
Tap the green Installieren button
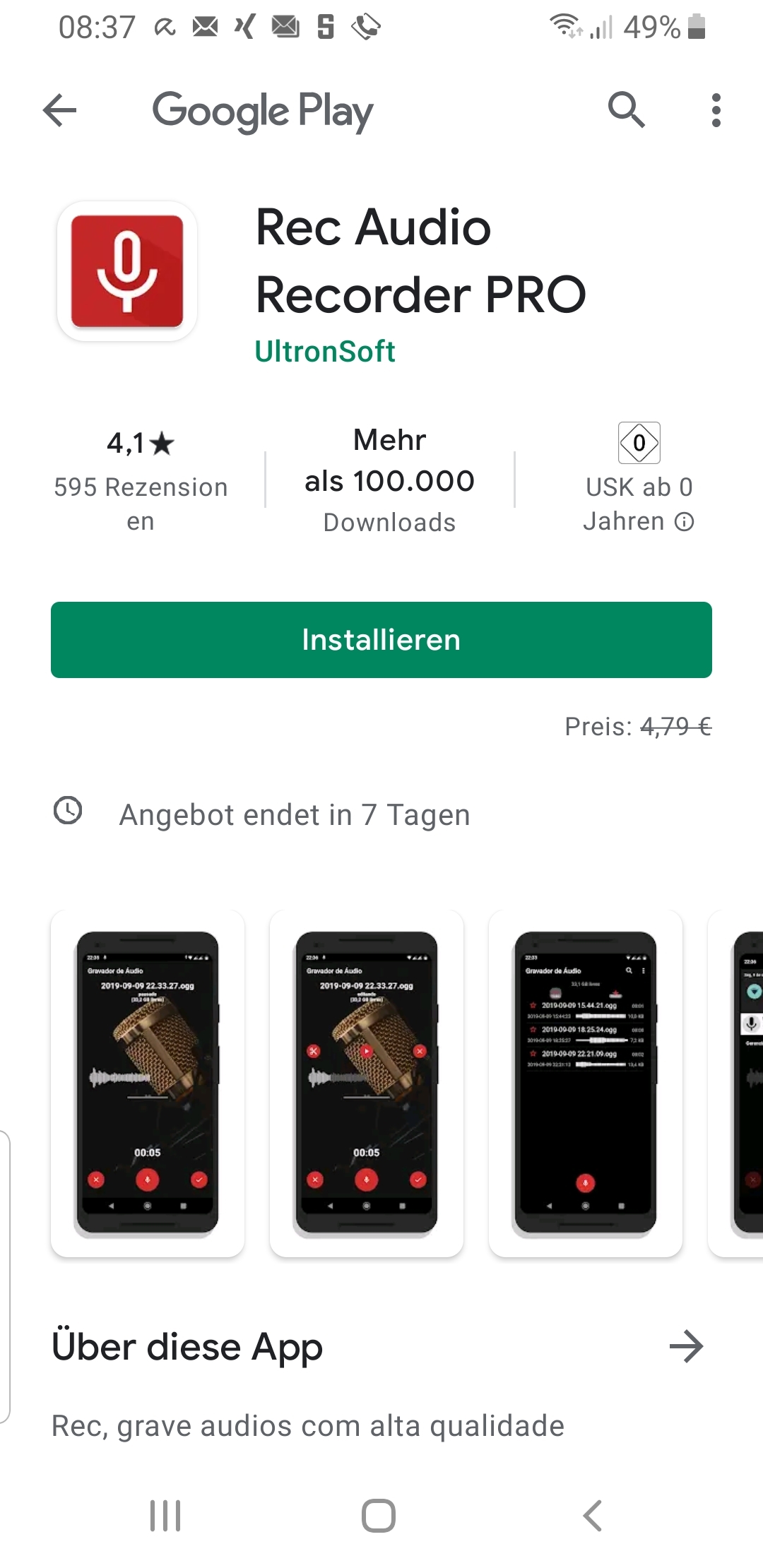pyautogui.click(x=381, y=640)
